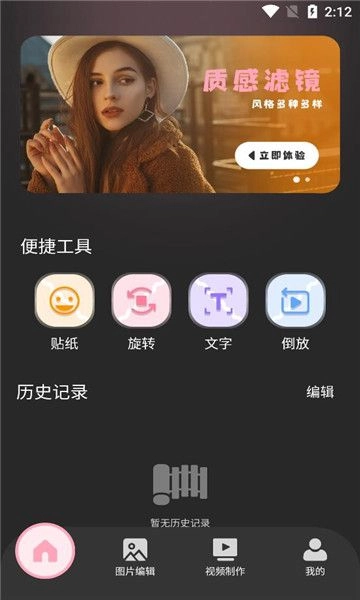Tap 编辑 next to 历史记录
The width and height of the screenshot is (360, 600).
coord(320,392)
